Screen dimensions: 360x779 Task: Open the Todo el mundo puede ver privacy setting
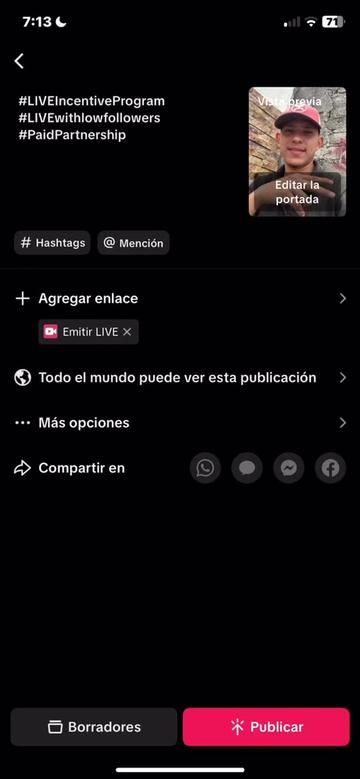point(180,378)
